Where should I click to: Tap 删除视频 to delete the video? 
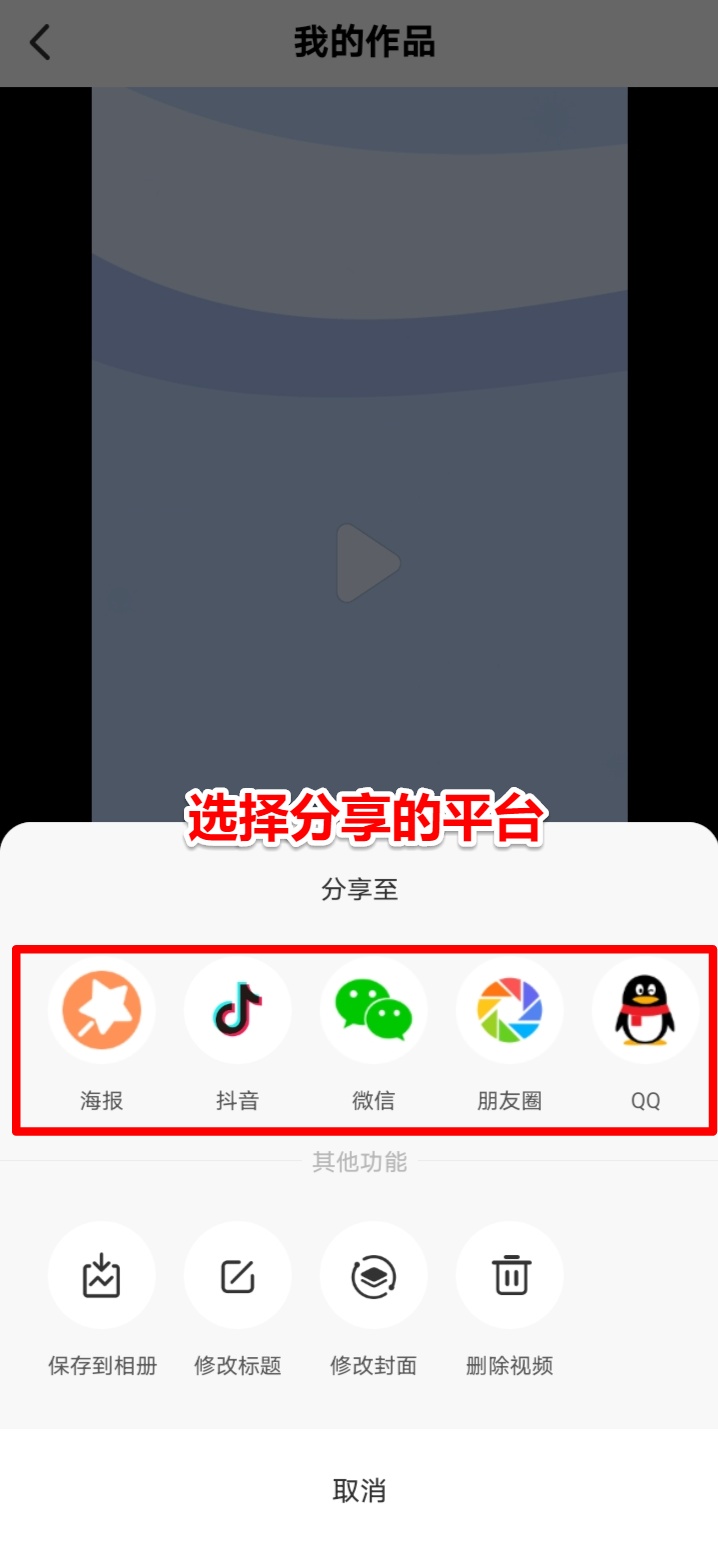tap(509, 1276)
